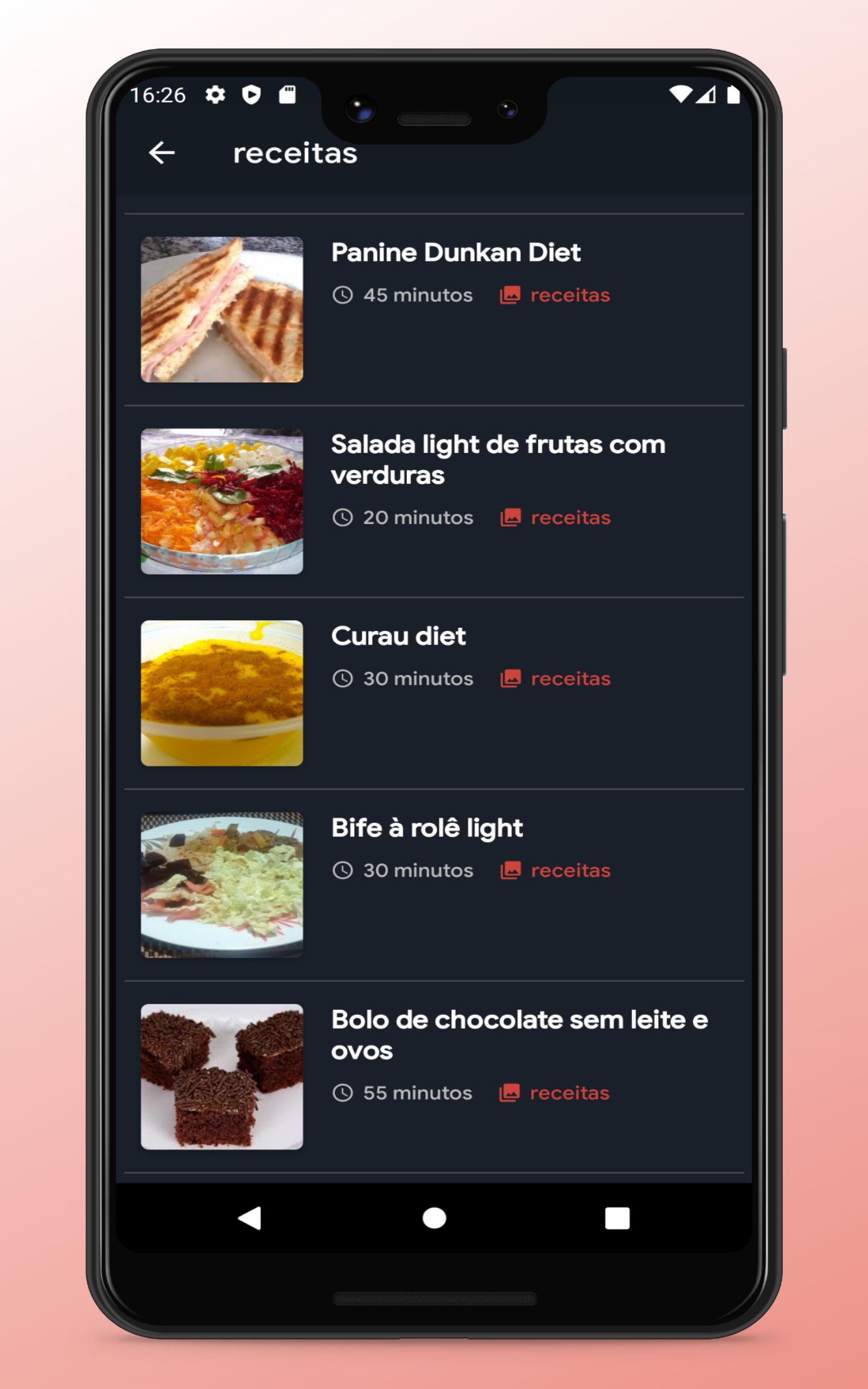Open the receitas link under Panine Dunkan Diet
The height and width of the screenshot is (1389, 868).
[x=570, y=295]
